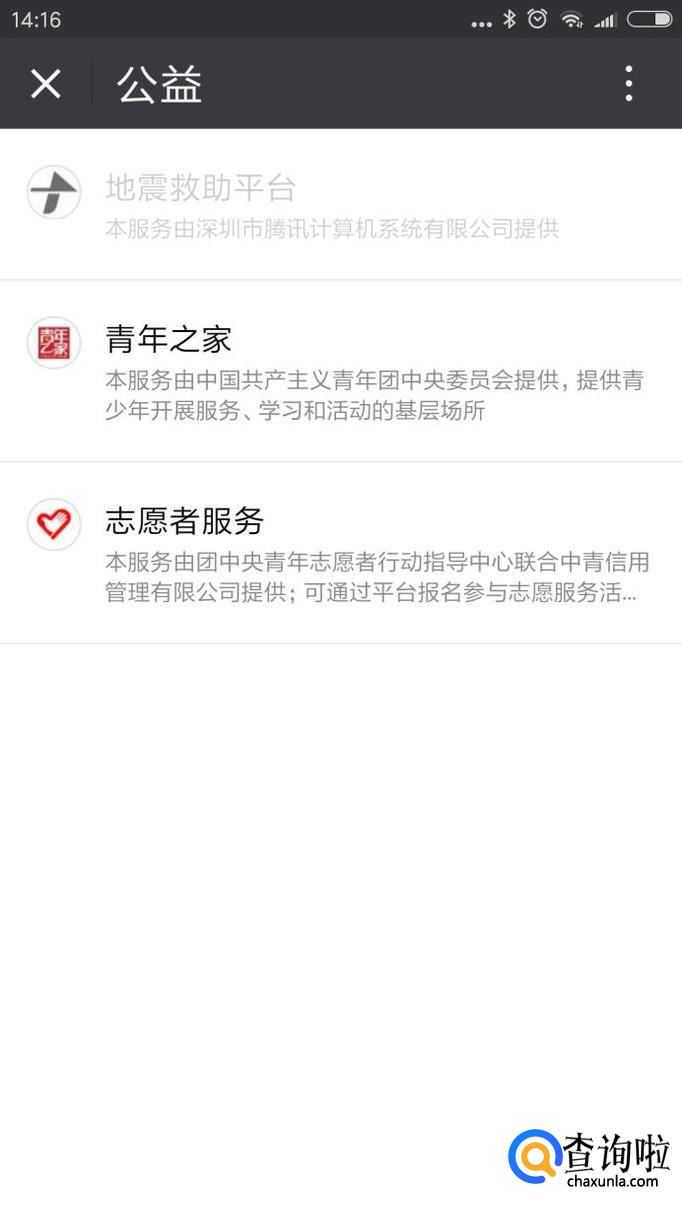Close the 公益 page with the X
The height and width of the screenshot is (1212, 682).
click(46, 84)
